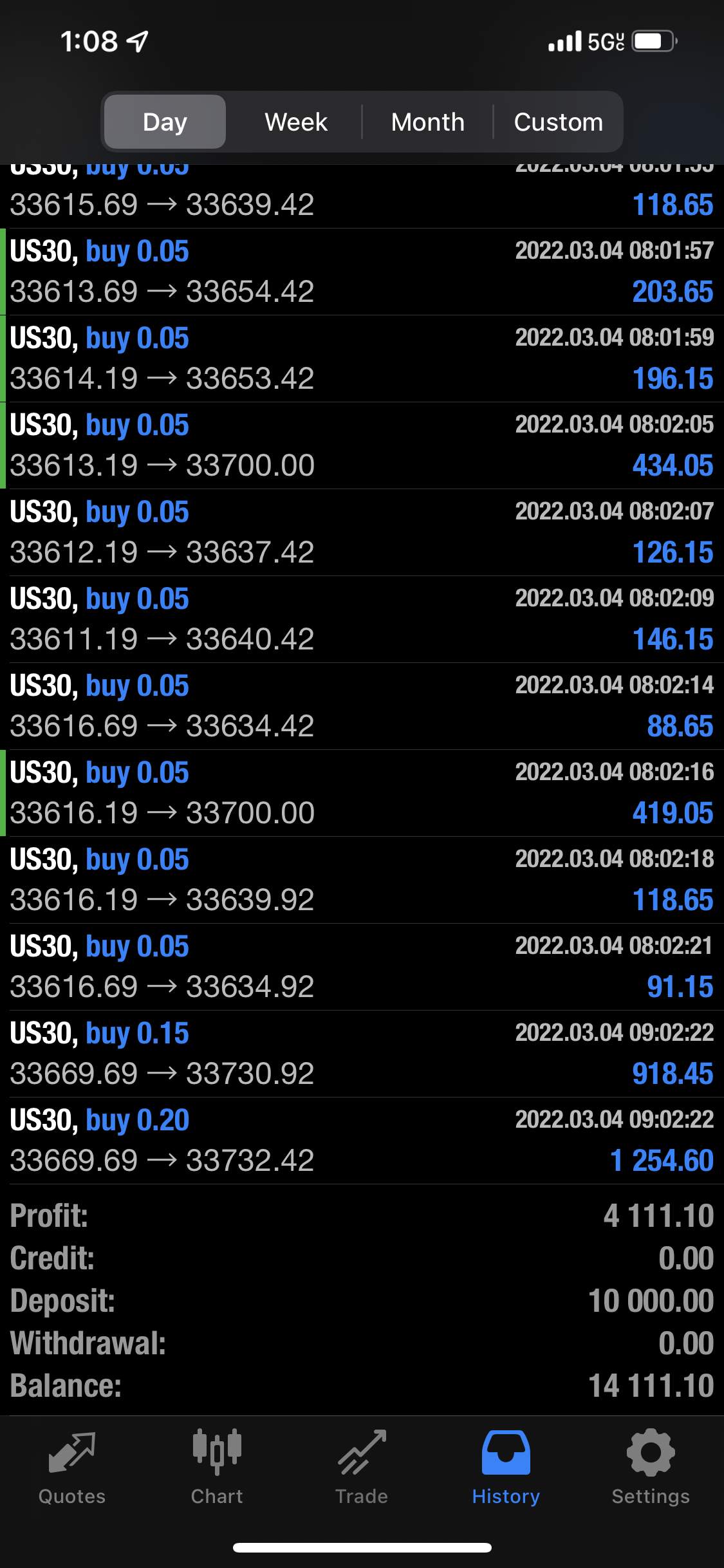Open the US30 trade closed at 08:02:14
This screenshot has width=724, height=1568.
click(362, 706)
